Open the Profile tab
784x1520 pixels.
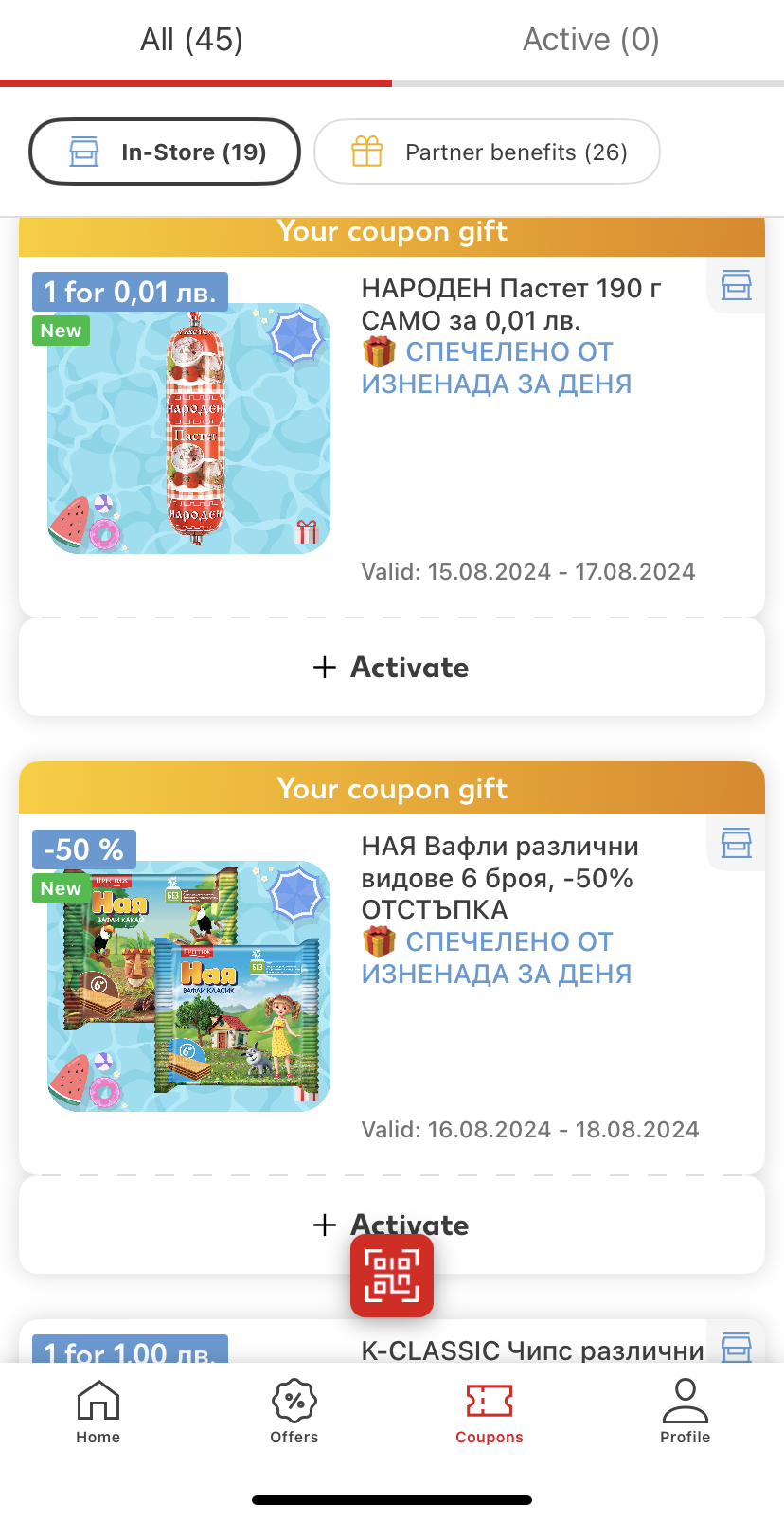tap(685, 1411)
